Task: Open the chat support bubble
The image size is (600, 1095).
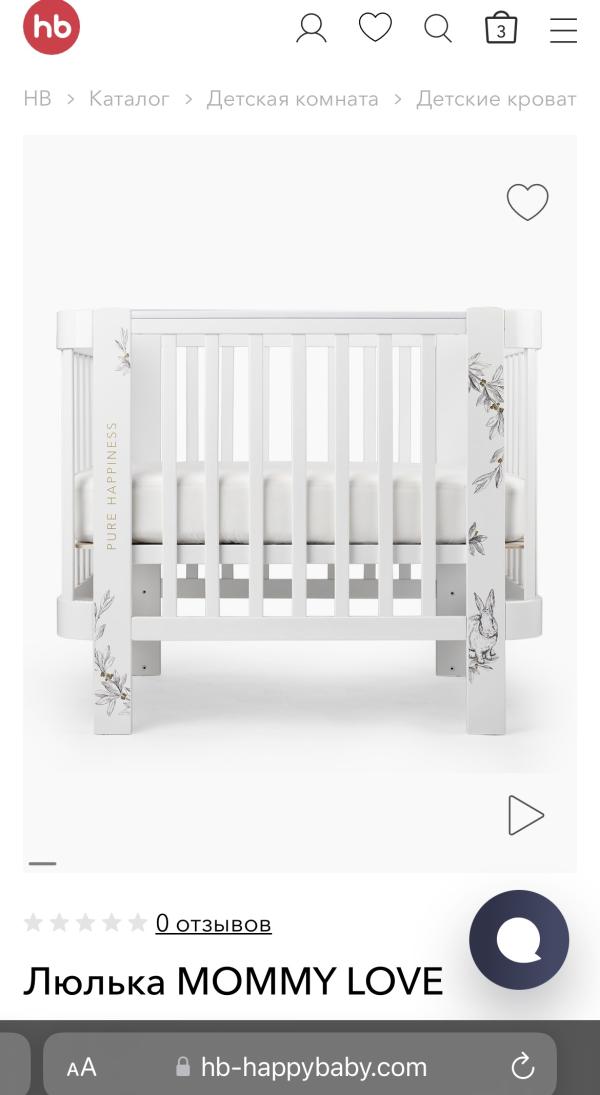Action: pos(519,940)
